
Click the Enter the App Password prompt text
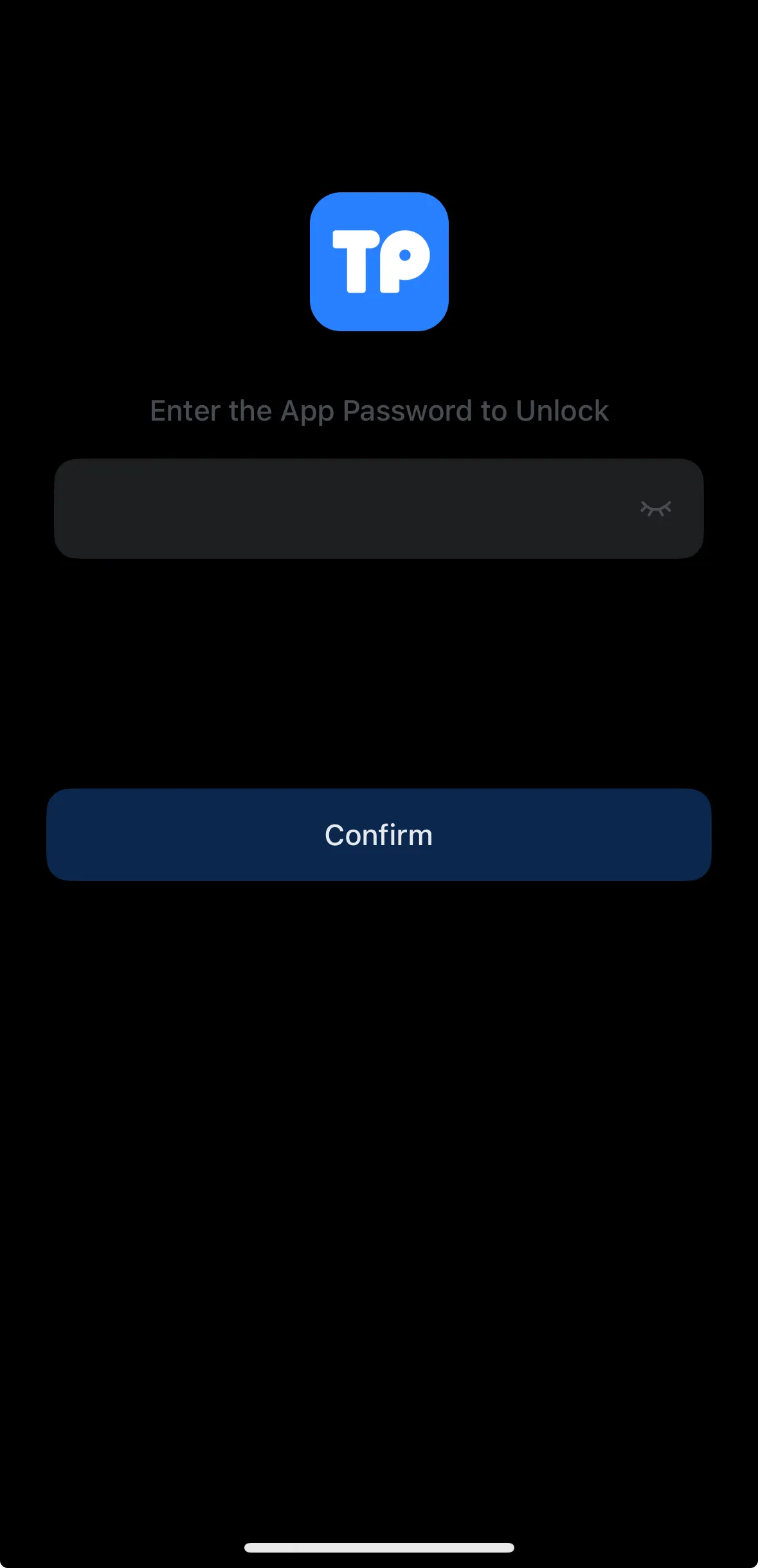pyautogui.click(x=379, y=410)
